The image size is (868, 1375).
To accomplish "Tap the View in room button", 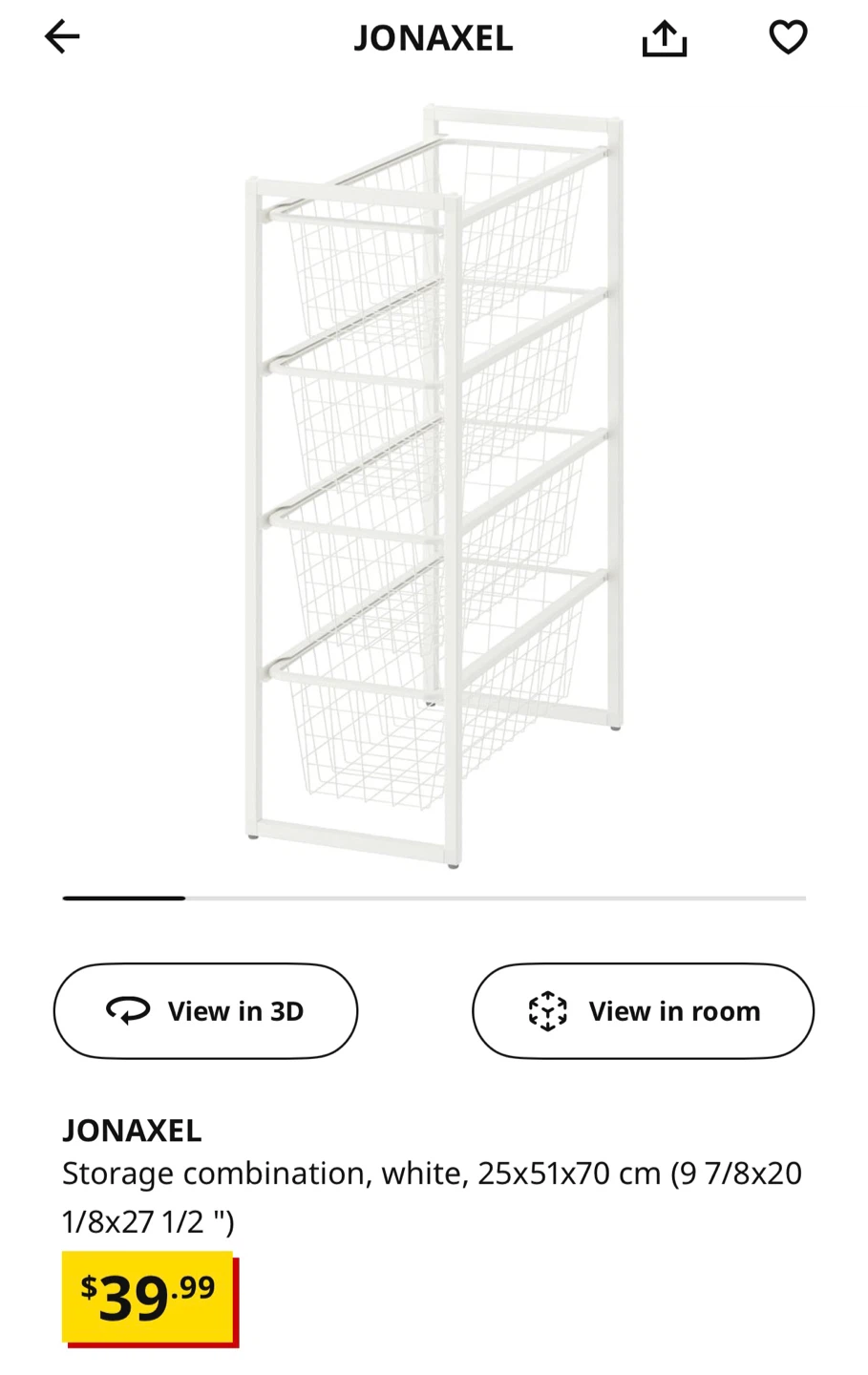I will click(x=642, y=1010).
